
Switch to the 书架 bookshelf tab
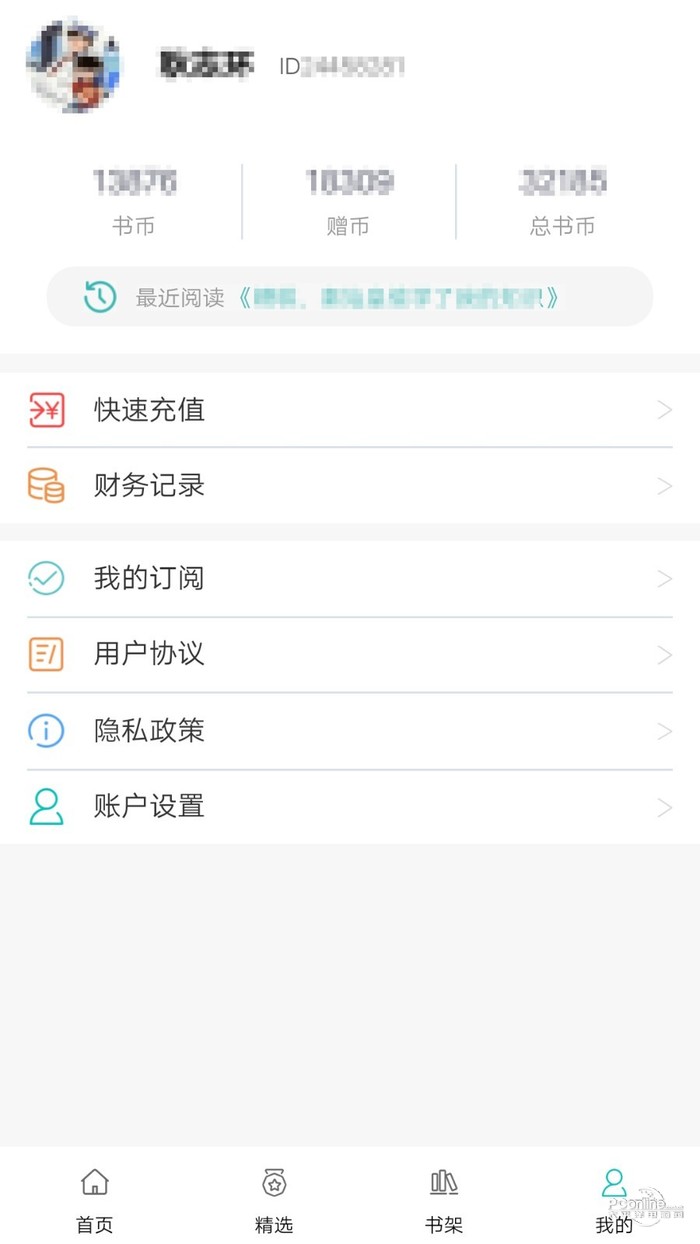click(444, 1199)
